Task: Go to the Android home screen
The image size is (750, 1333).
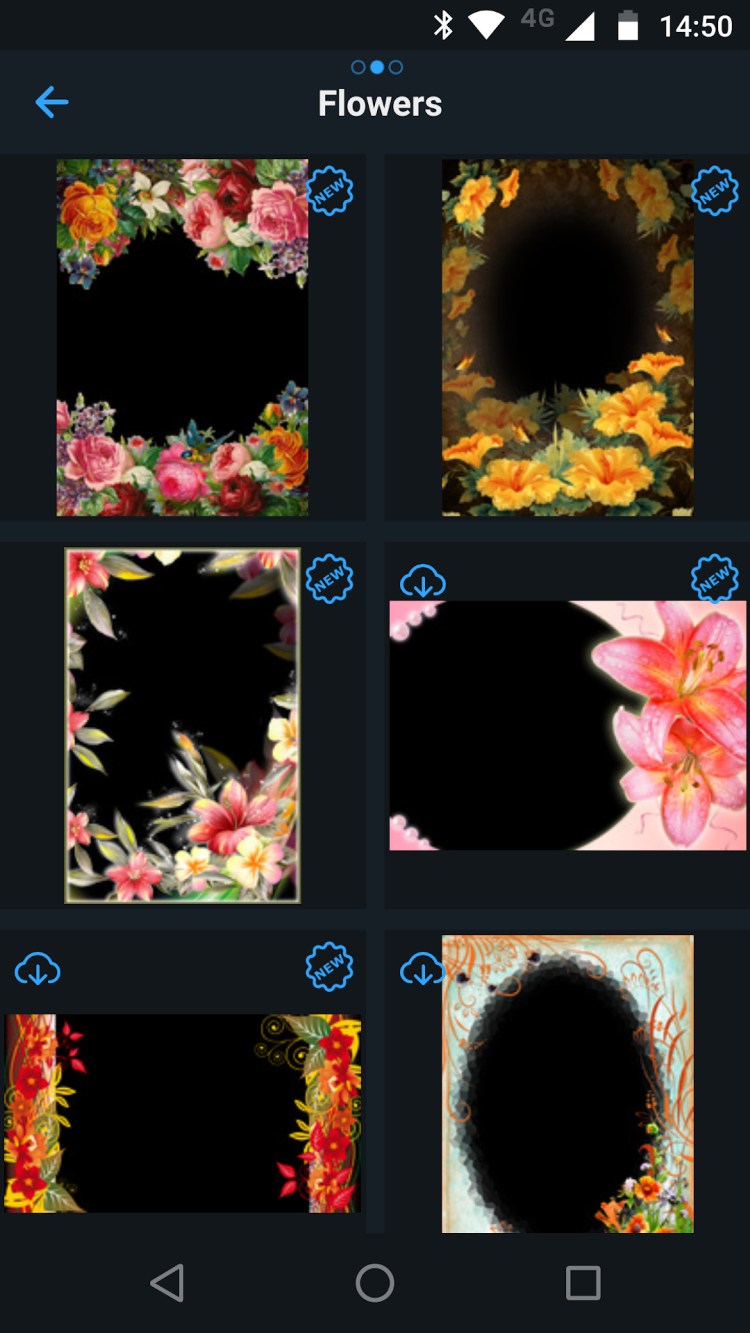Action: 375,1283
